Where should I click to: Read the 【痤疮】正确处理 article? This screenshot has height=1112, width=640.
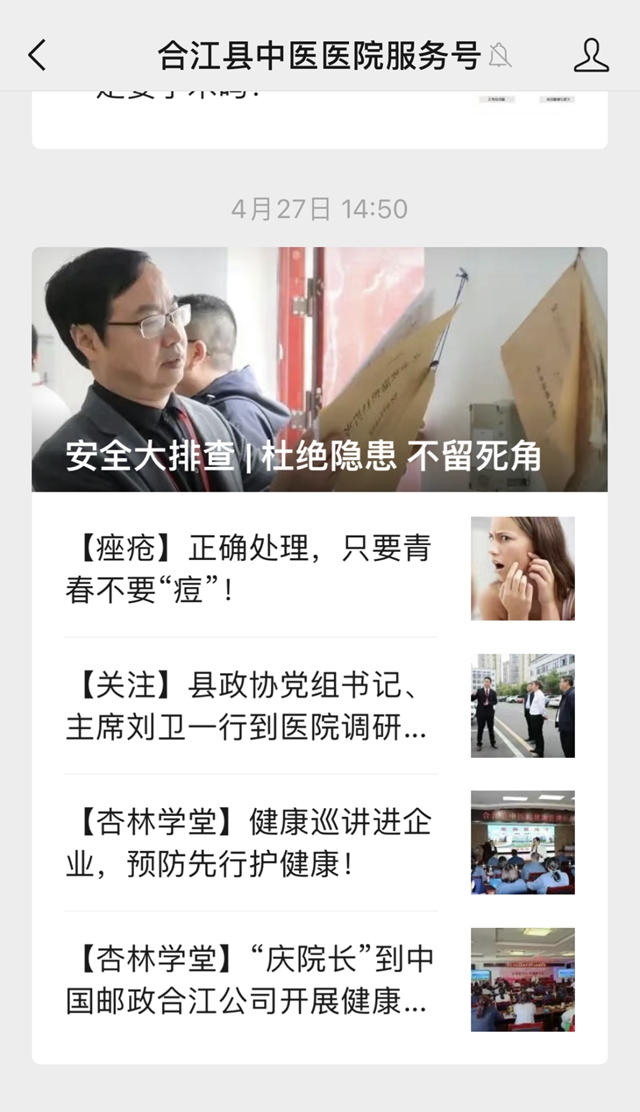(250, 569)
